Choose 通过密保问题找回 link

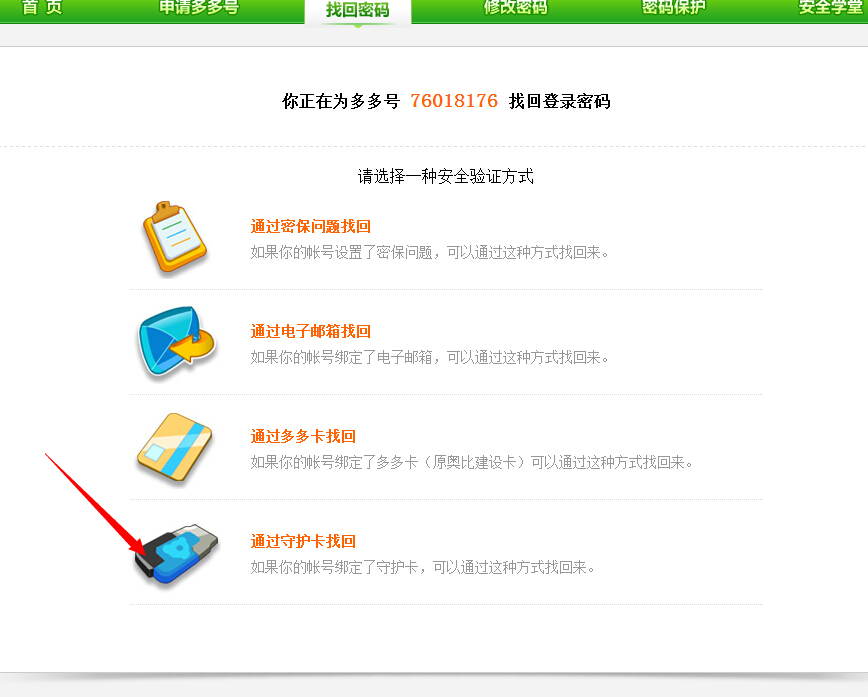point(310,227)
